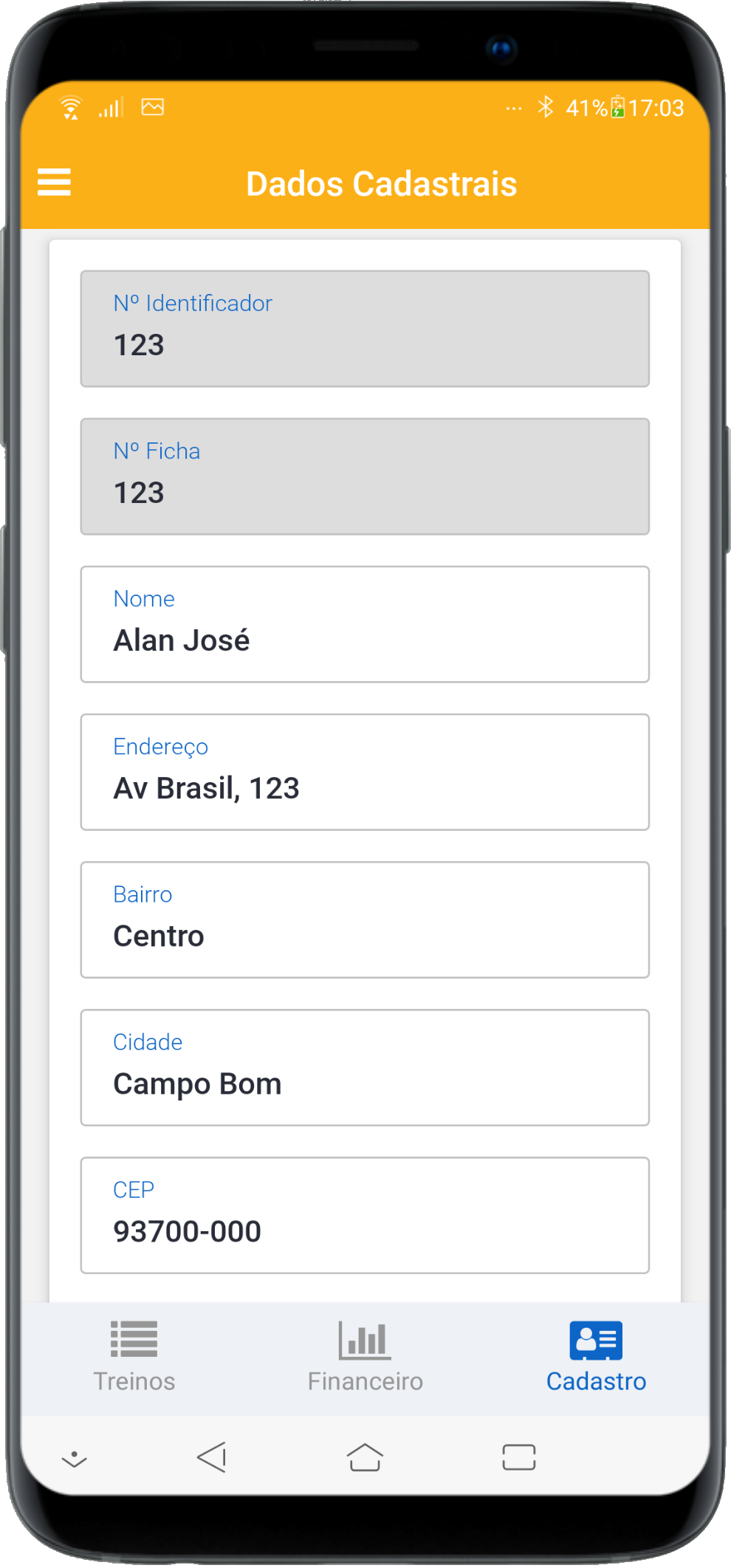Edit the CEP field

point(365,1216)
